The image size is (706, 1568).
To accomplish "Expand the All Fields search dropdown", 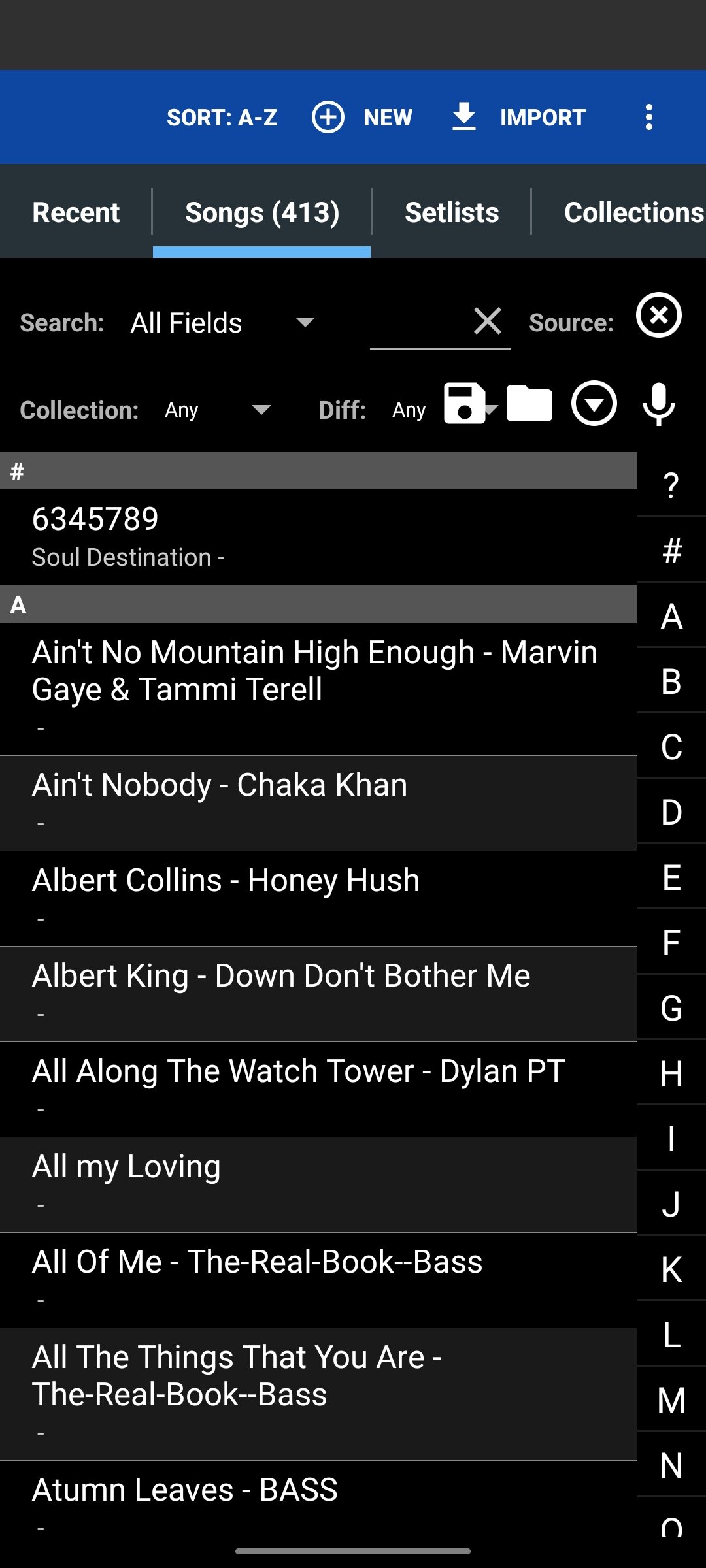I will 222,323.
